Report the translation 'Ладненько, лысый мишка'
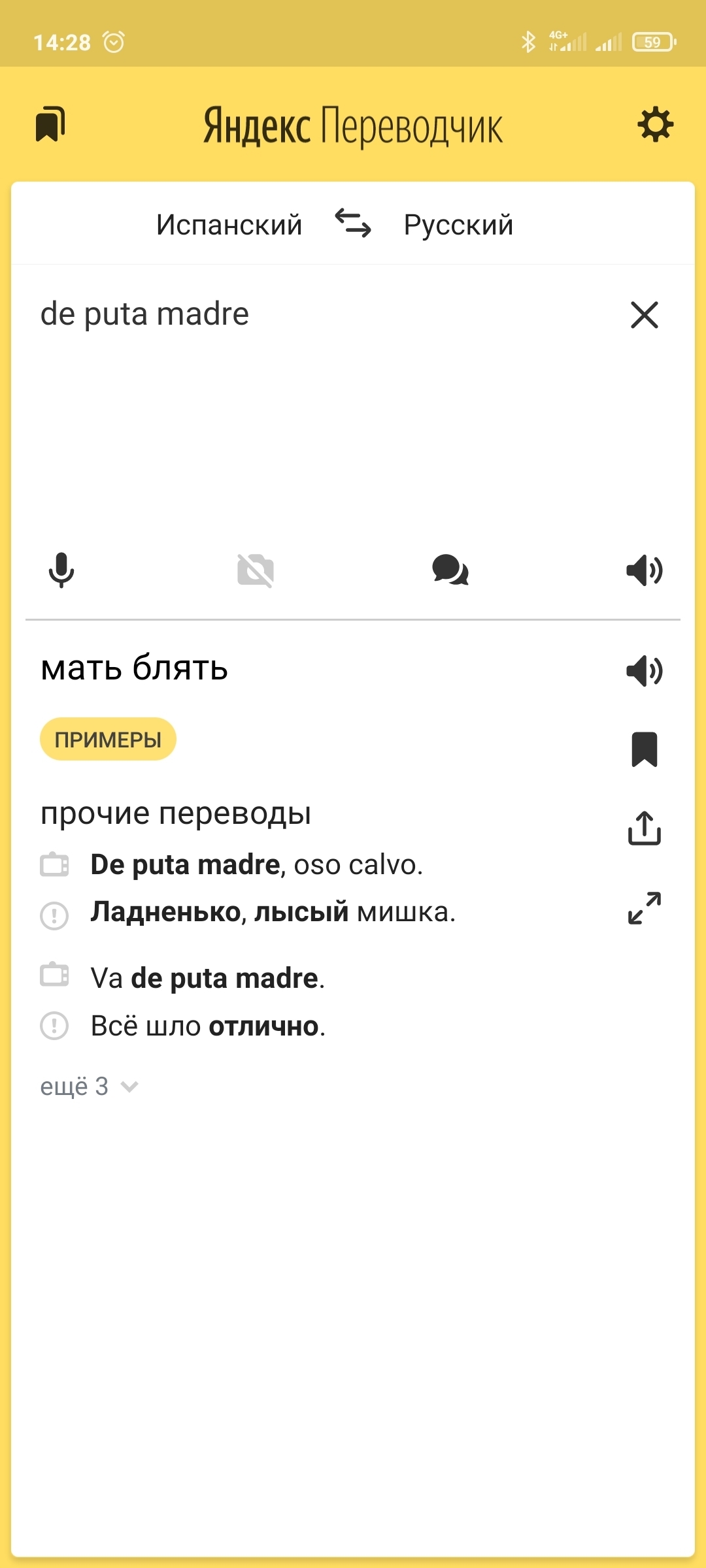Viewport: 706px width, 1568px height. point(54,915)
